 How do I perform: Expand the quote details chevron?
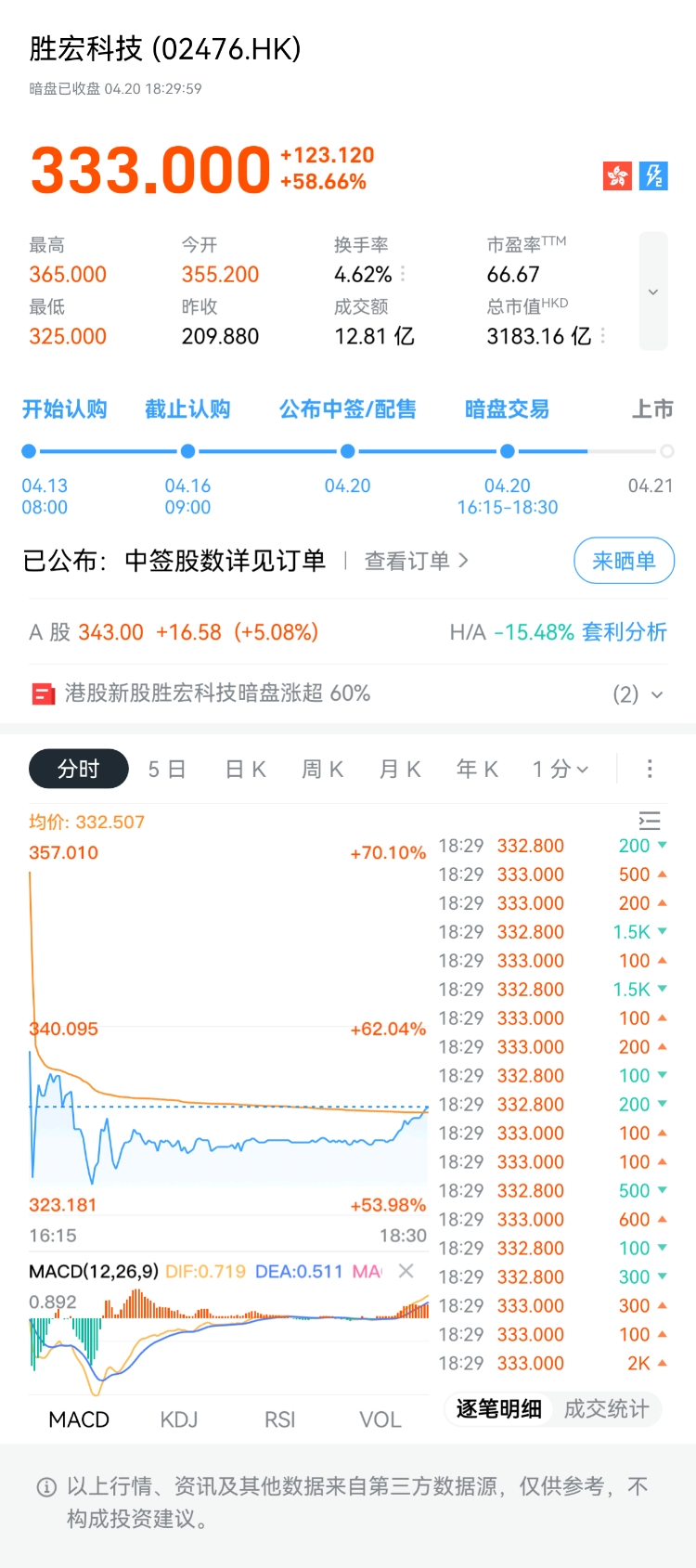[653, 292]
